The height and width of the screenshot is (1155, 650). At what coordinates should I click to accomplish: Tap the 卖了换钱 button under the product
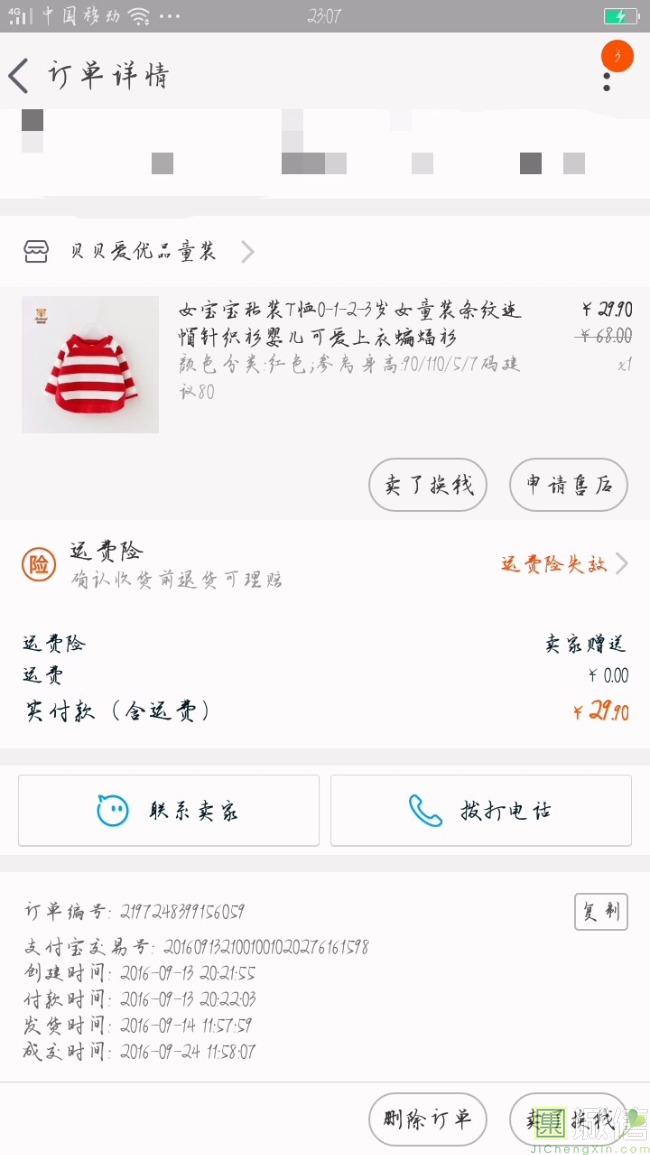pos(428,485)
